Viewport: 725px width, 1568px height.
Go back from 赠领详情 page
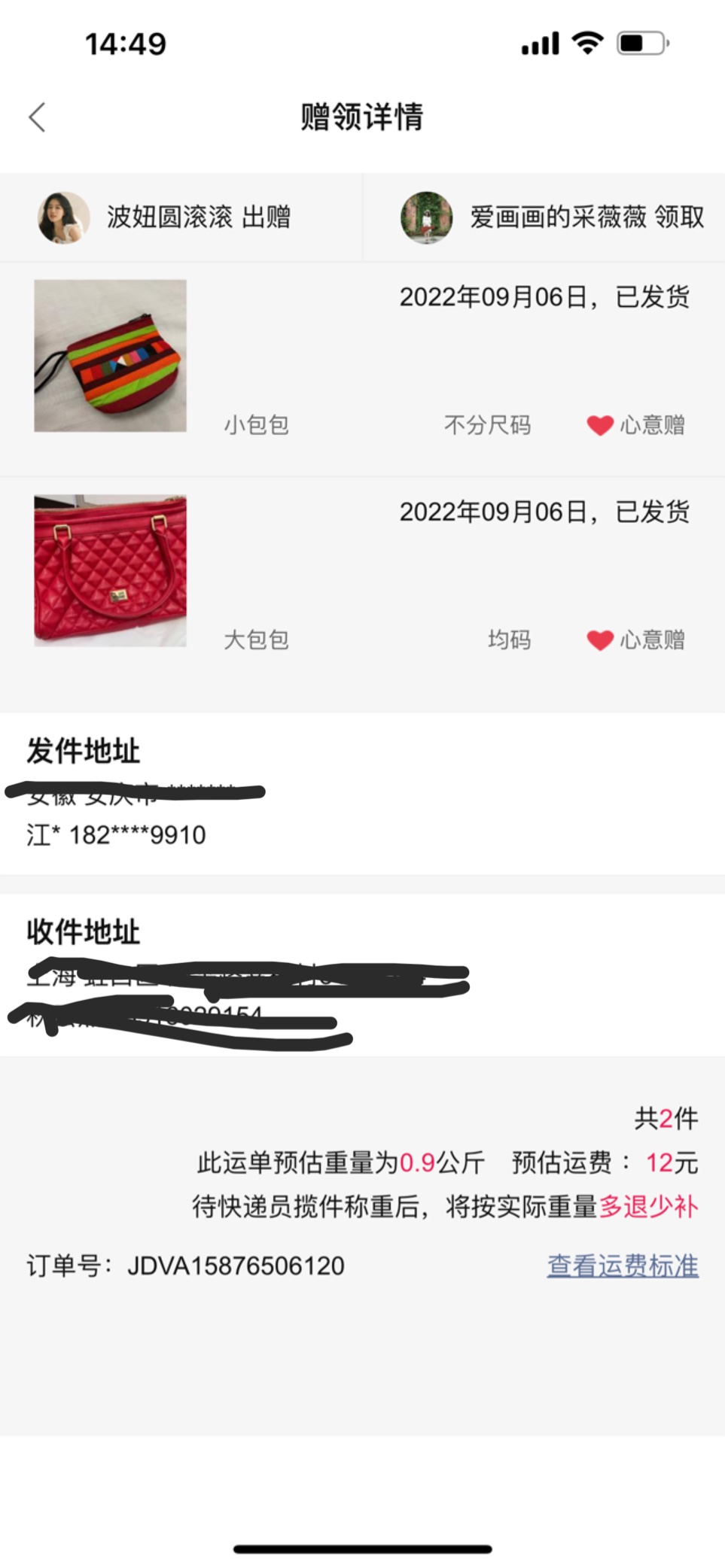(38, 117)
